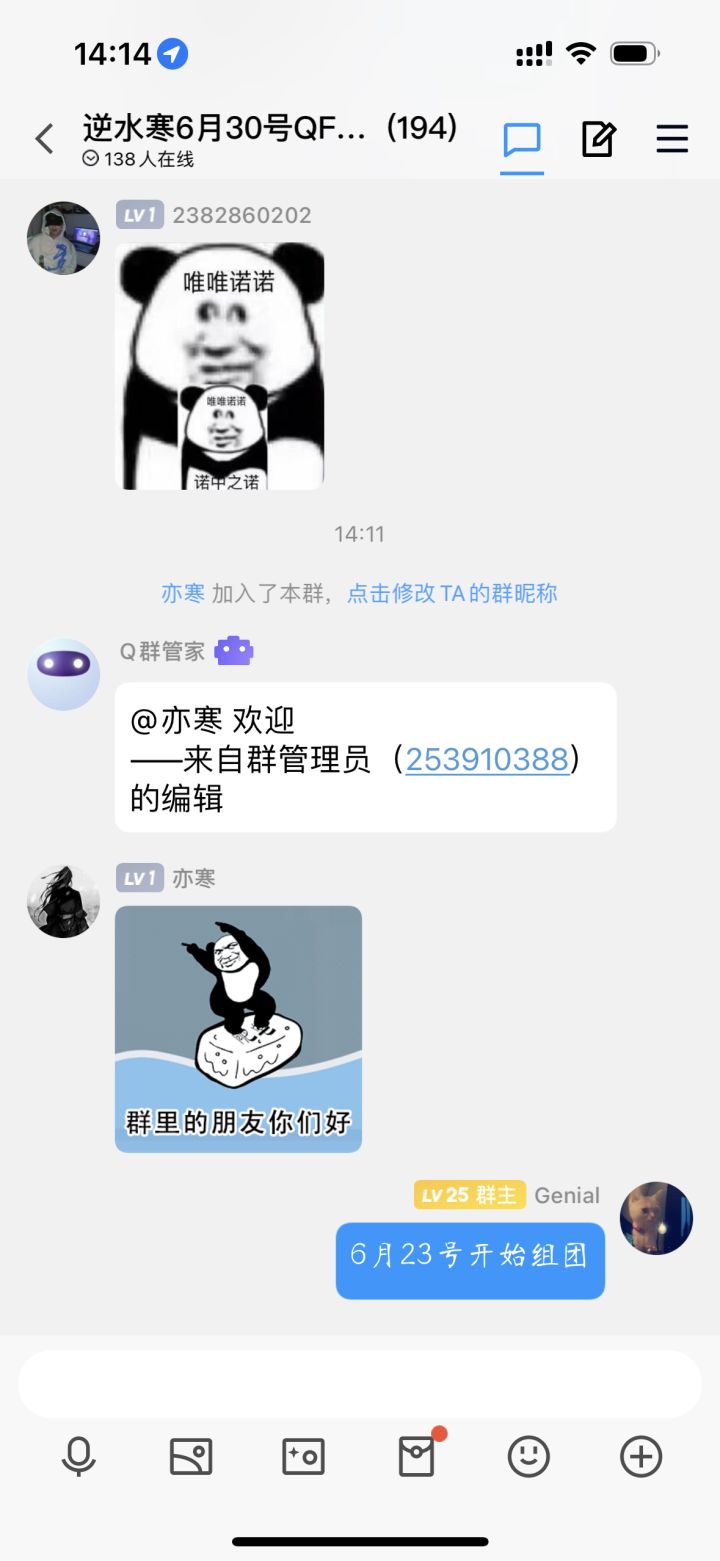Tap the plus icon to show more attachments
This screenshot has height=1561, width=720.
(641, 1457)
